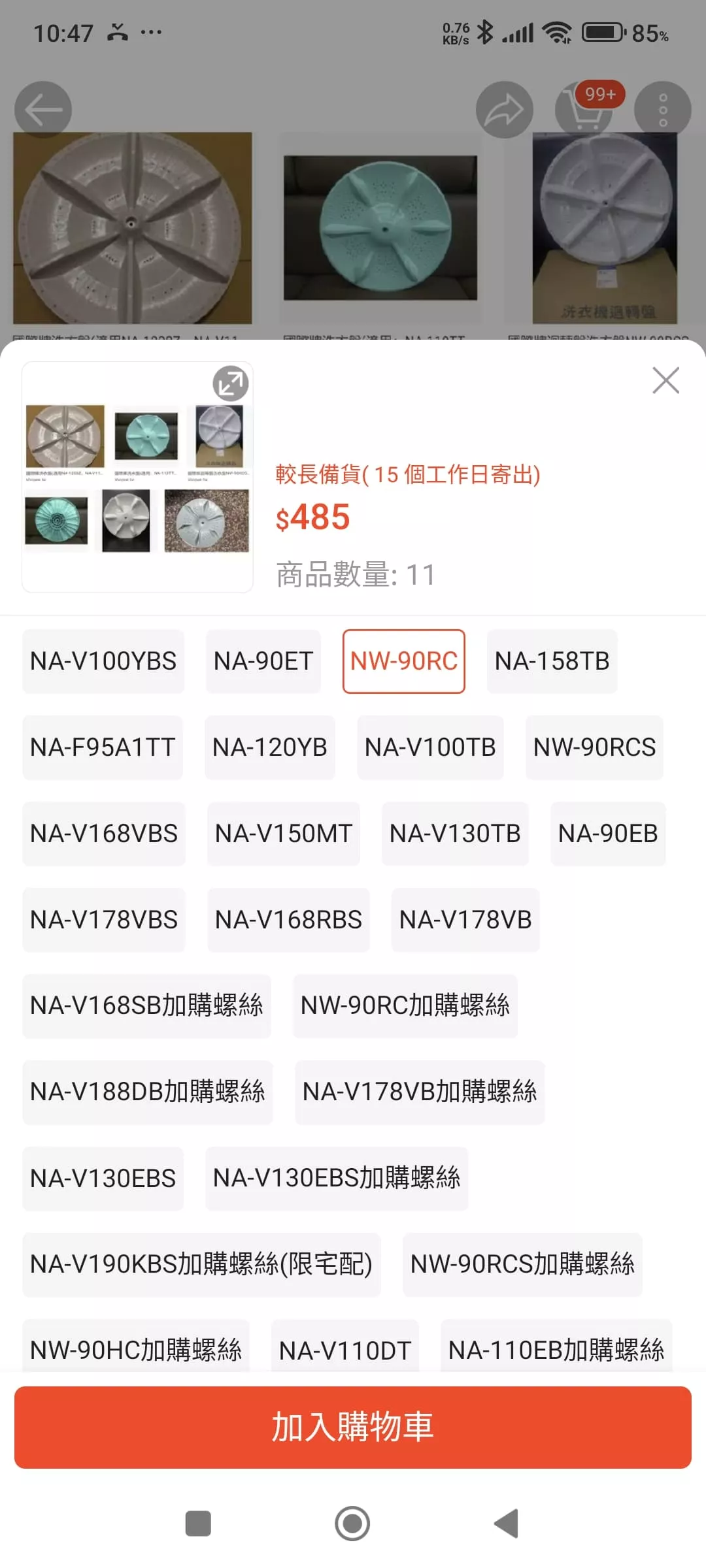Go back with system back button

coord(506,1524)
